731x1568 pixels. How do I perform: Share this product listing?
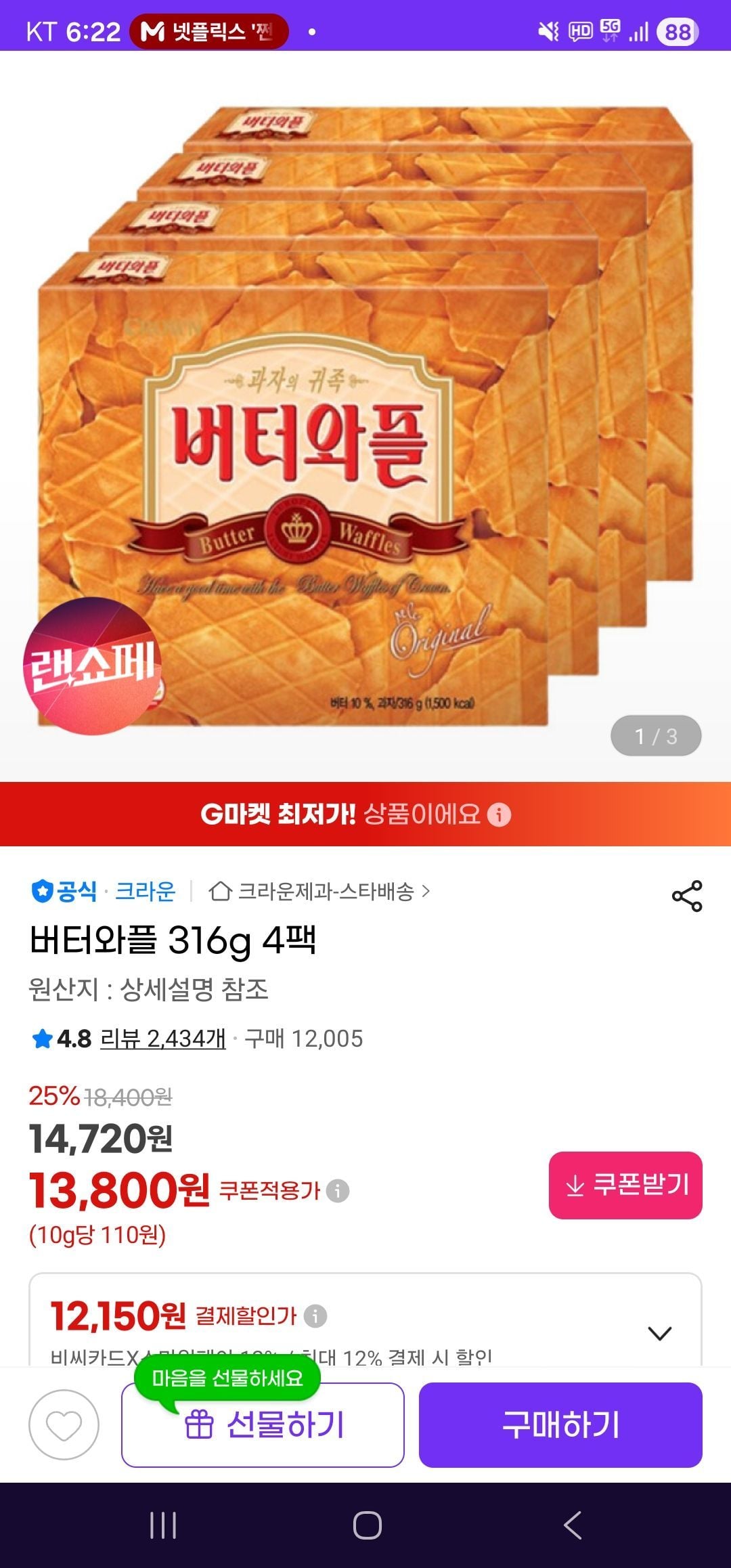[x=686, y=896]
